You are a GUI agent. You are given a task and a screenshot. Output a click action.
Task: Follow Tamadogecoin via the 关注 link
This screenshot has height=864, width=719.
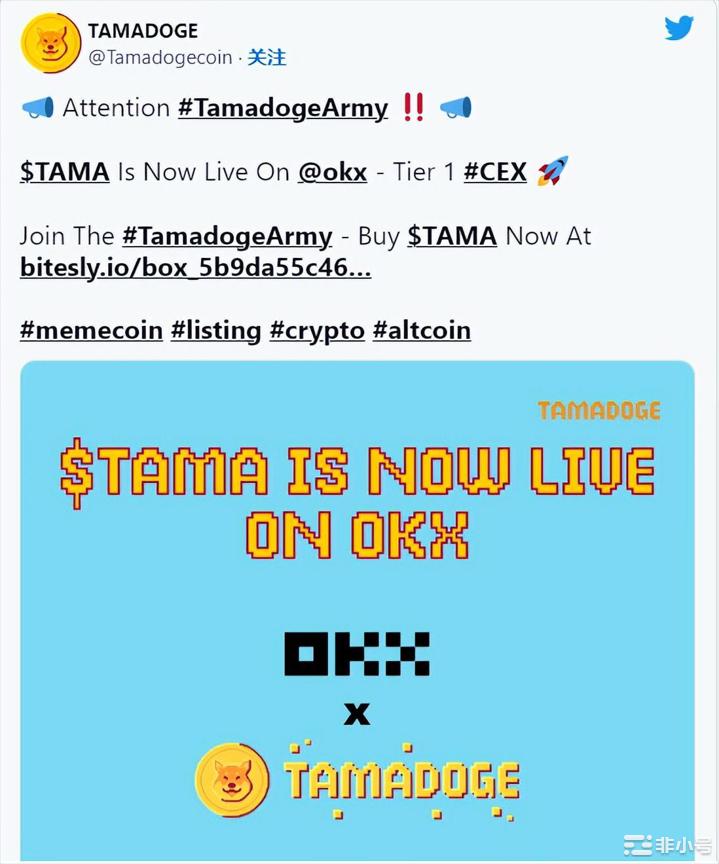tap(267, 58)
